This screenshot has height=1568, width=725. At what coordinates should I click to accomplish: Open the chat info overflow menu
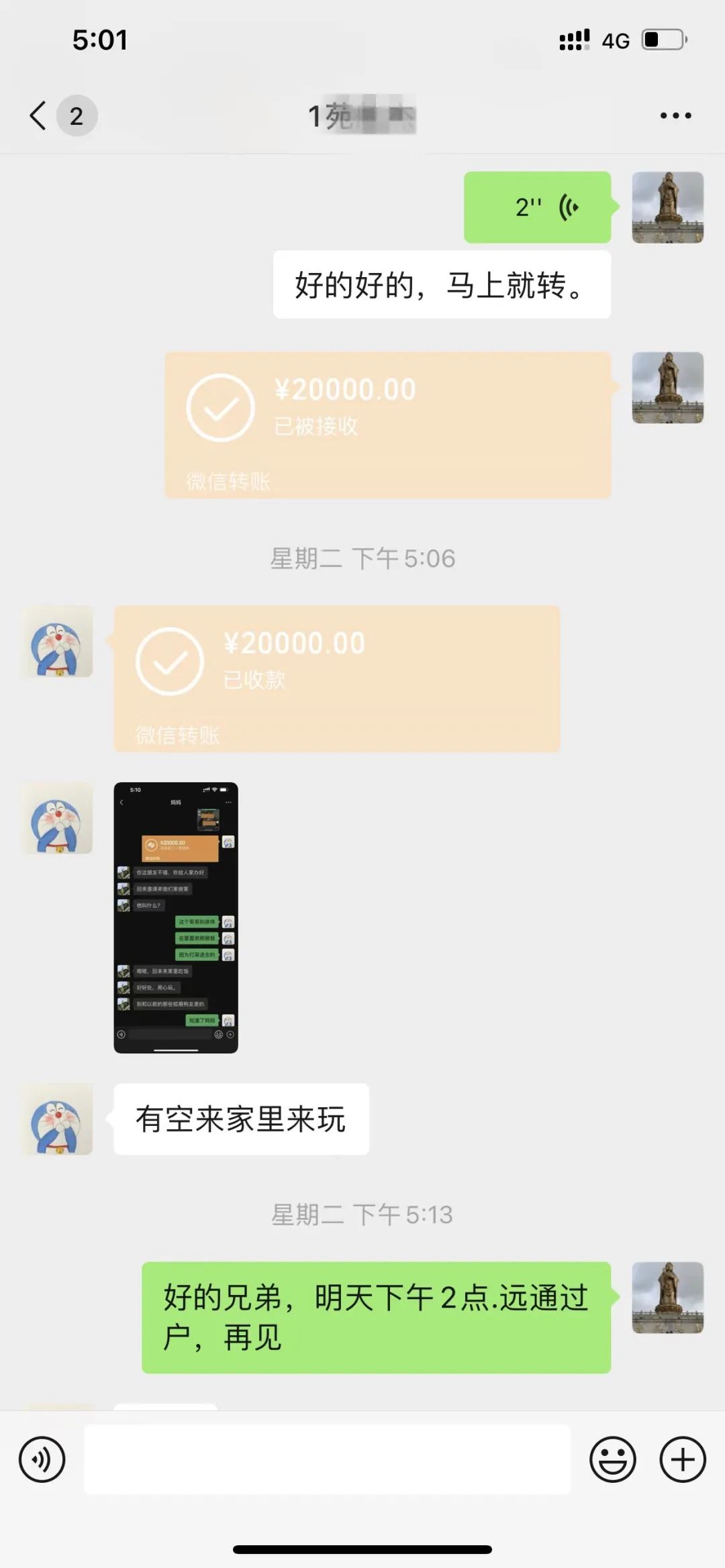[675, 115]
